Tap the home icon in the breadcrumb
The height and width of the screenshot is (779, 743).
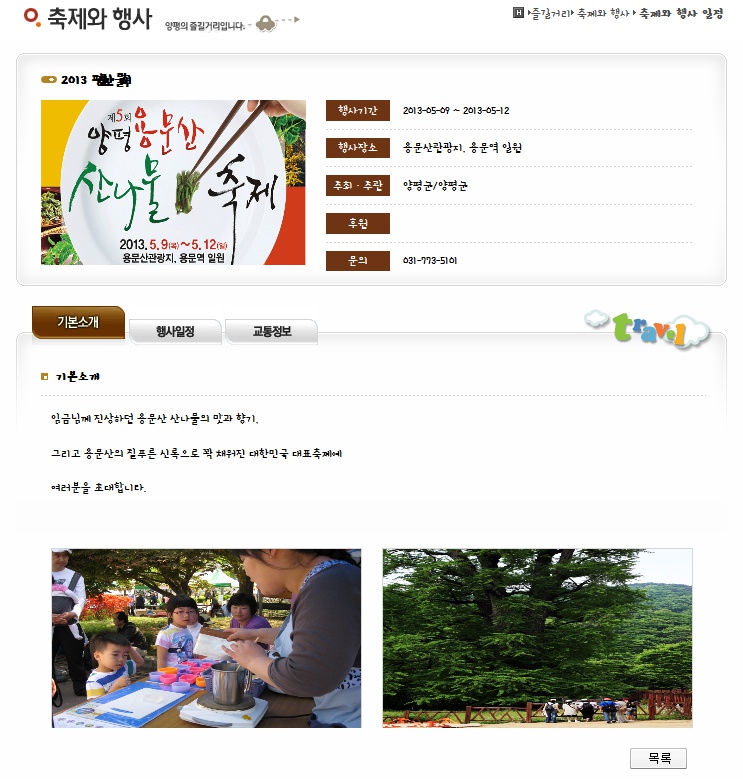click(518, 13)
